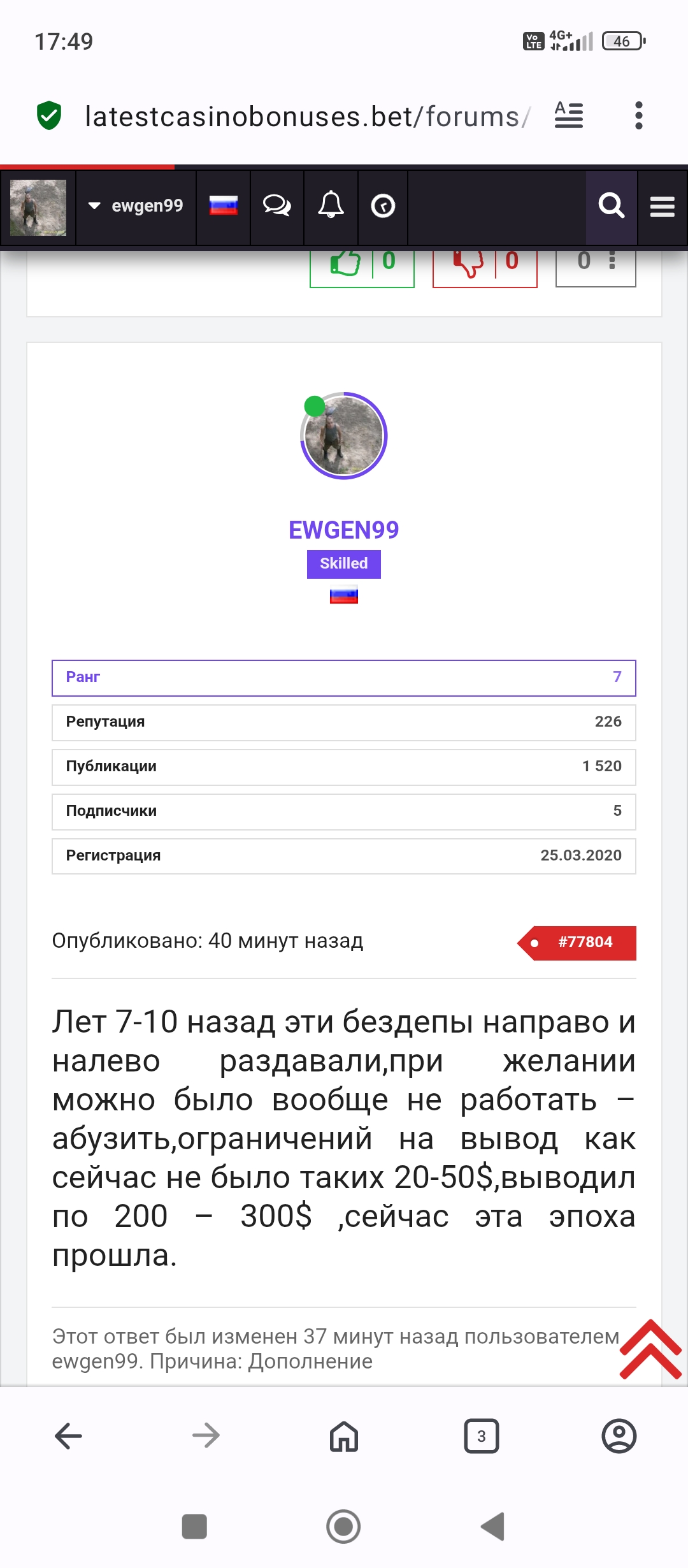The image size is (688, 1568).
Task: Open the browser overflow menu
Action: point(638,116)
